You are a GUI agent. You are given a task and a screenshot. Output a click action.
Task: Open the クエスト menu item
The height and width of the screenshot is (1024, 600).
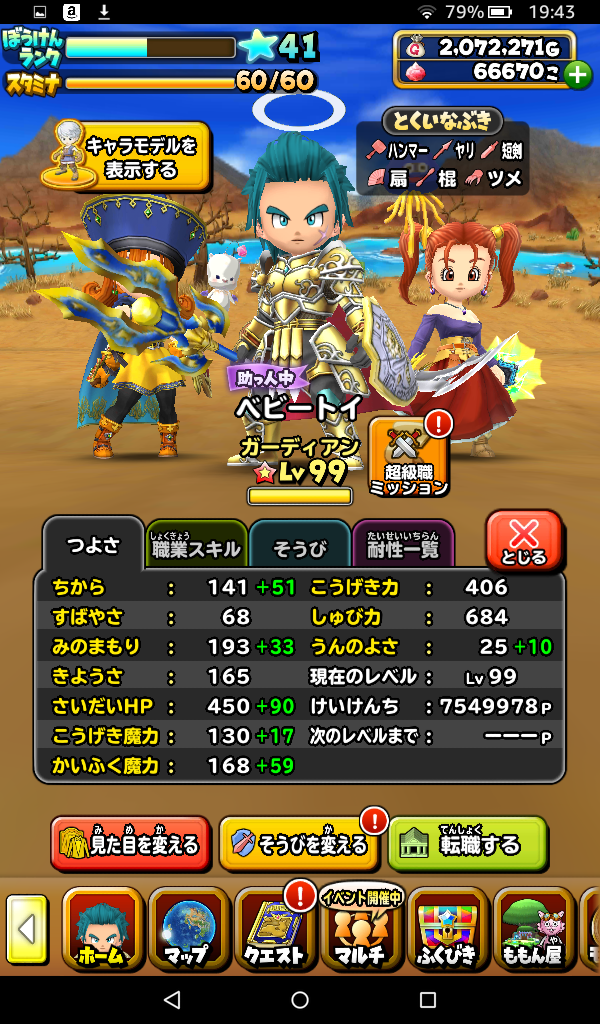274,930
